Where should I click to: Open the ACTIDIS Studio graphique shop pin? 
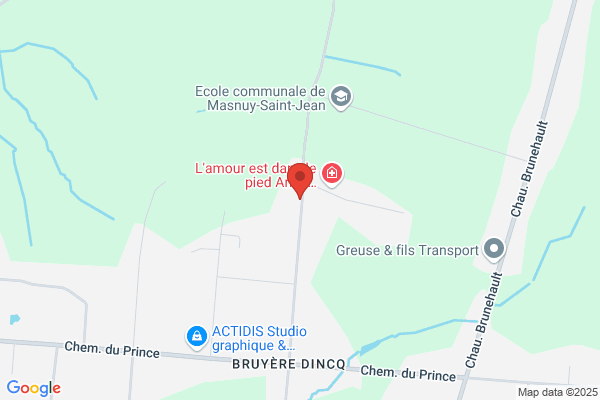click(x=197, y=337)
